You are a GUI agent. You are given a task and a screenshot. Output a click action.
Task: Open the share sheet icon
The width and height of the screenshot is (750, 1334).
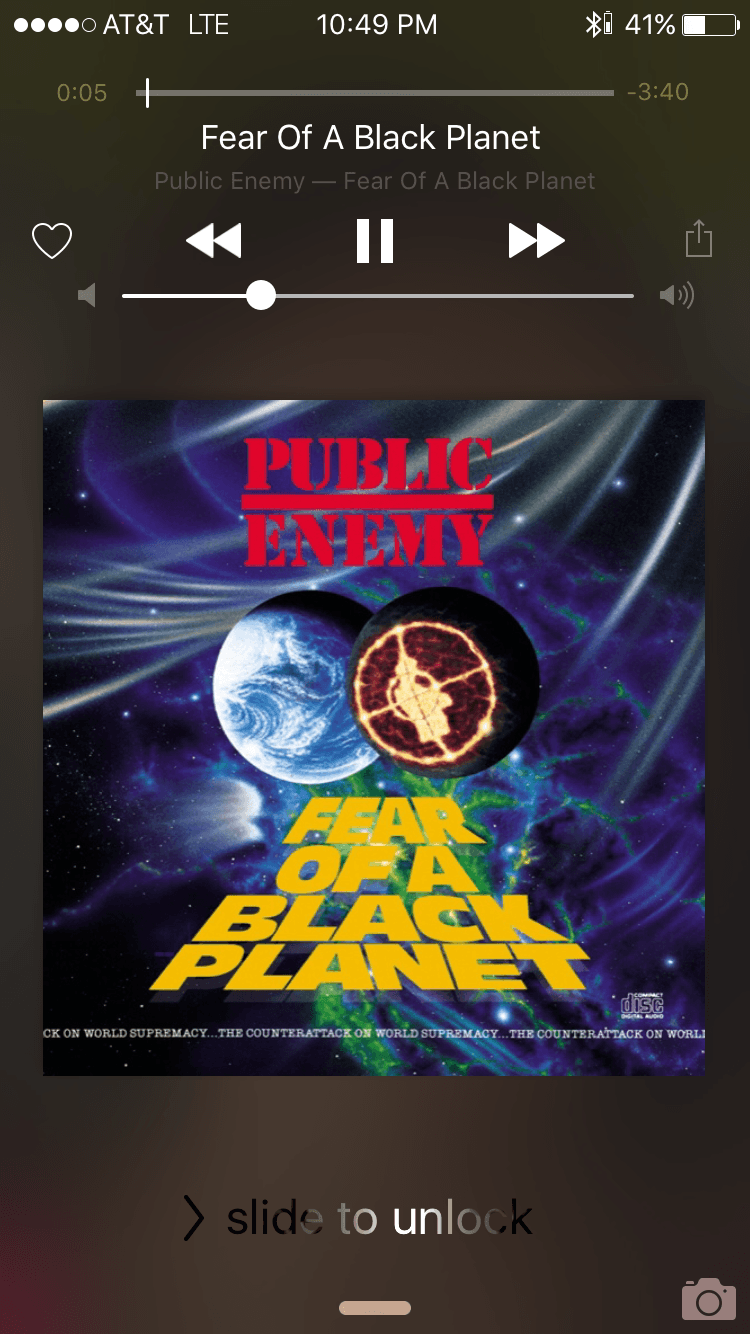699,240
